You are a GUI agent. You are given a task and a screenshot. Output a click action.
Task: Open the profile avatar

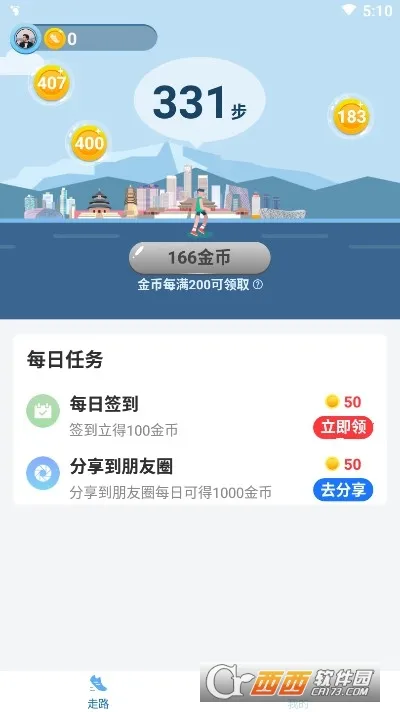coord(25,39)
